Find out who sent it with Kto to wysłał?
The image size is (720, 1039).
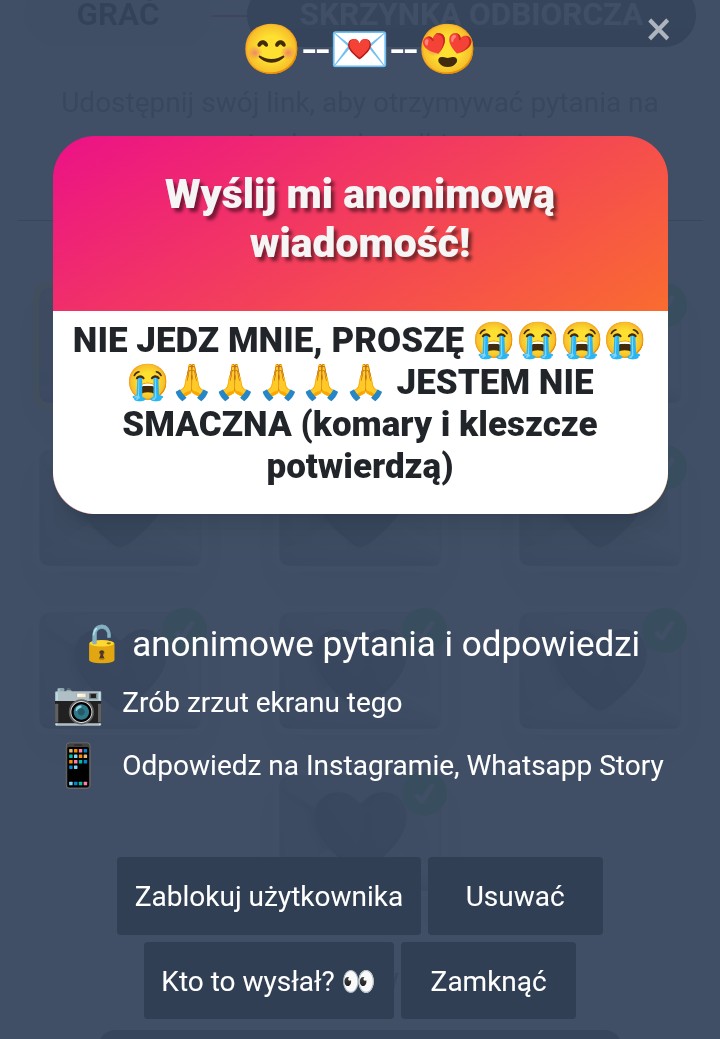[268, 981]
